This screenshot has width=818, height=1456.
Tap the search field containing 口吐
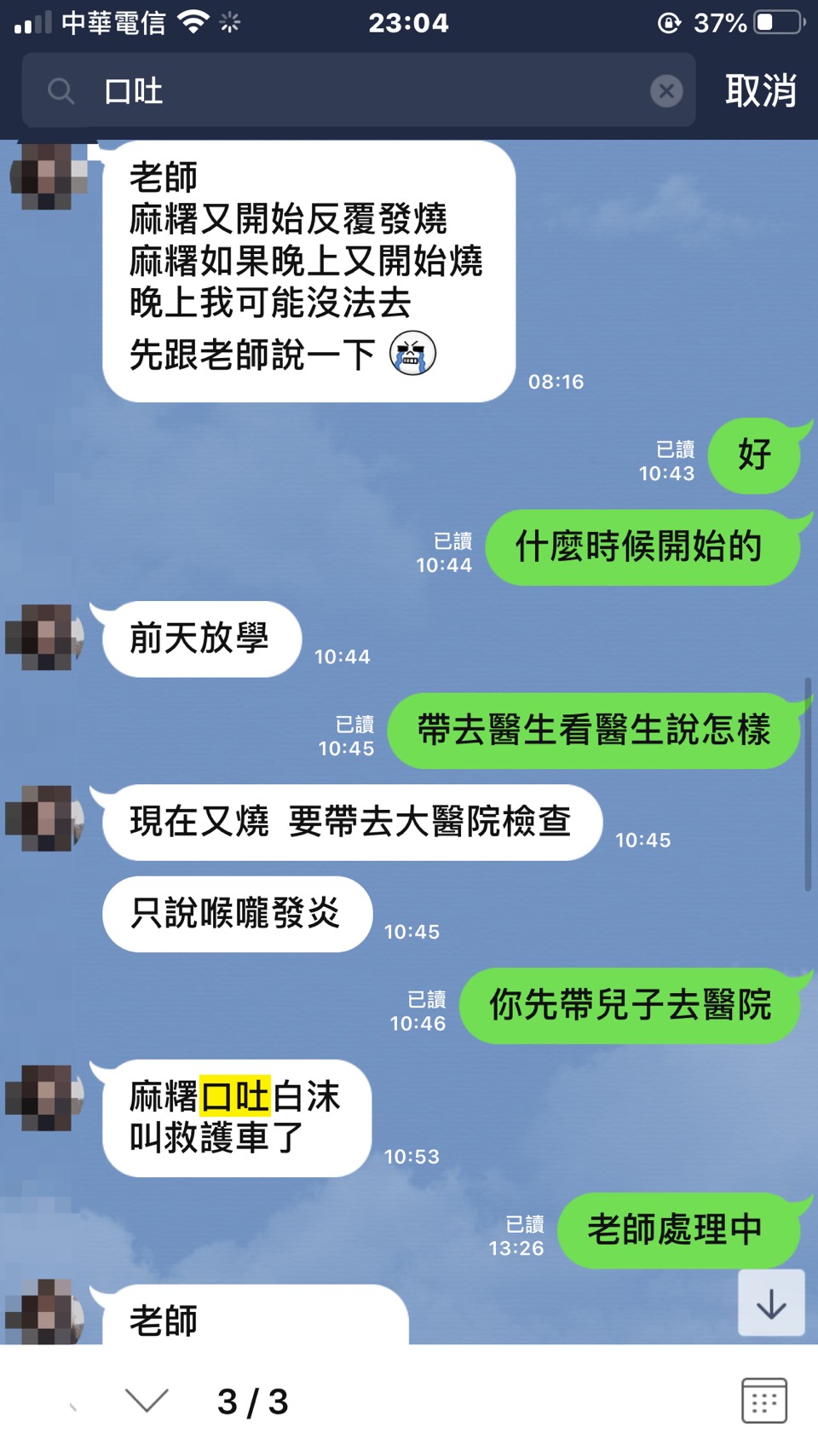358,90
